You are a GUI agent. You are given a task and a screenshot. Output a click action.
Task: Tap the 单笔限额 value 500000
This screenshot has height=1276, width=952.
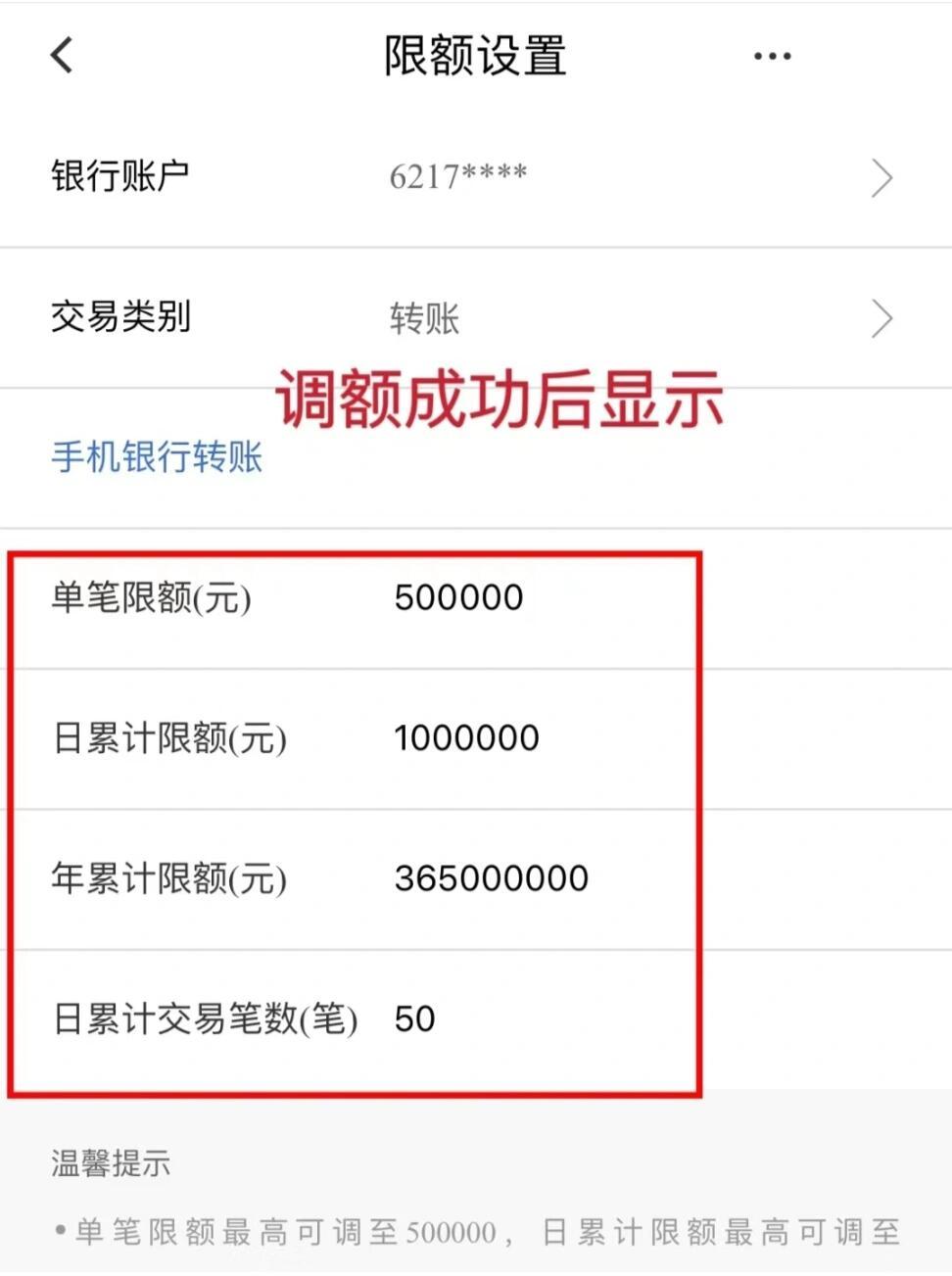click(x=457, y=597)
